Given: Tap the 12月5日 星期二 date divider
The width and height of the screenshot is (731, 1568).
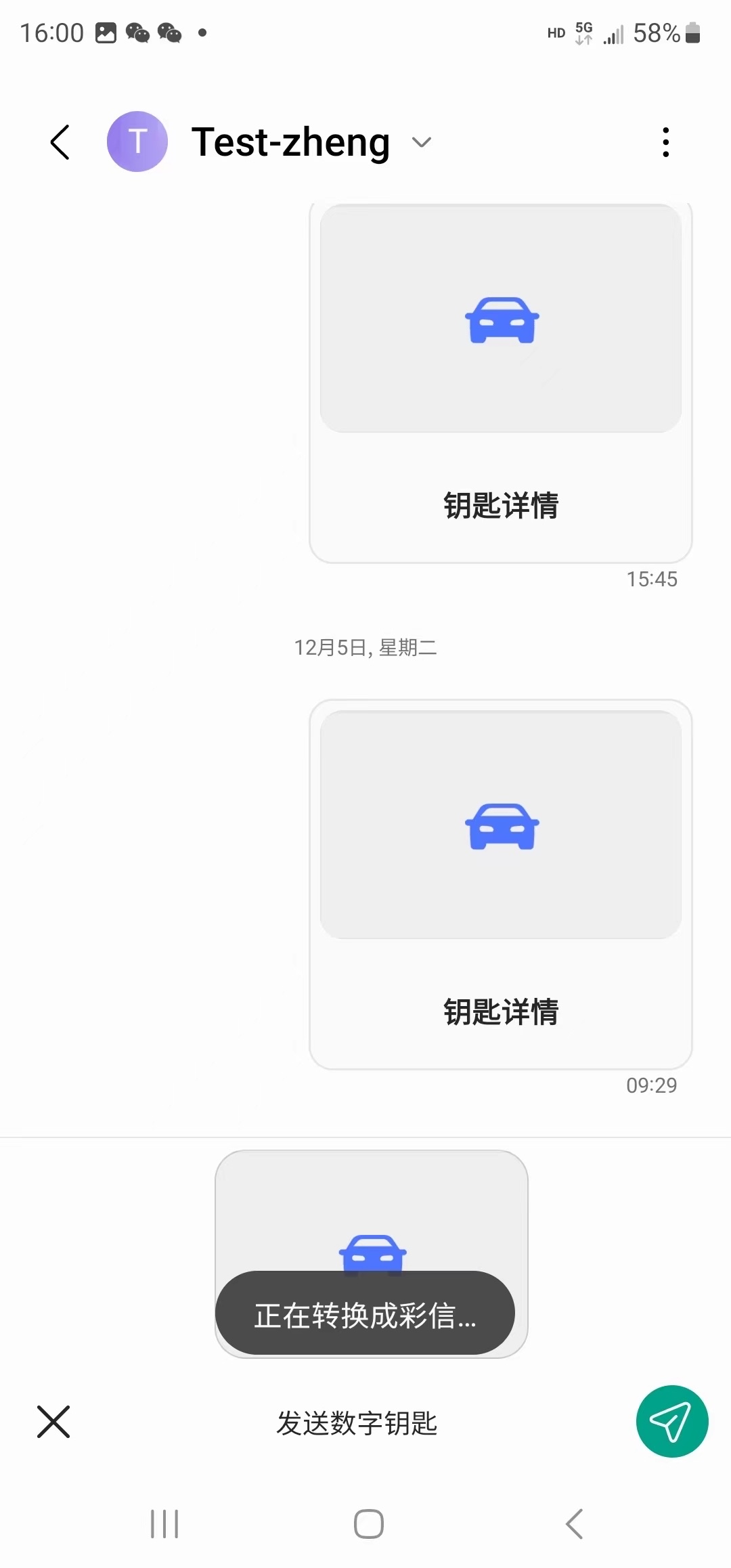Looking at the screenshot, I should pos(365,648).
